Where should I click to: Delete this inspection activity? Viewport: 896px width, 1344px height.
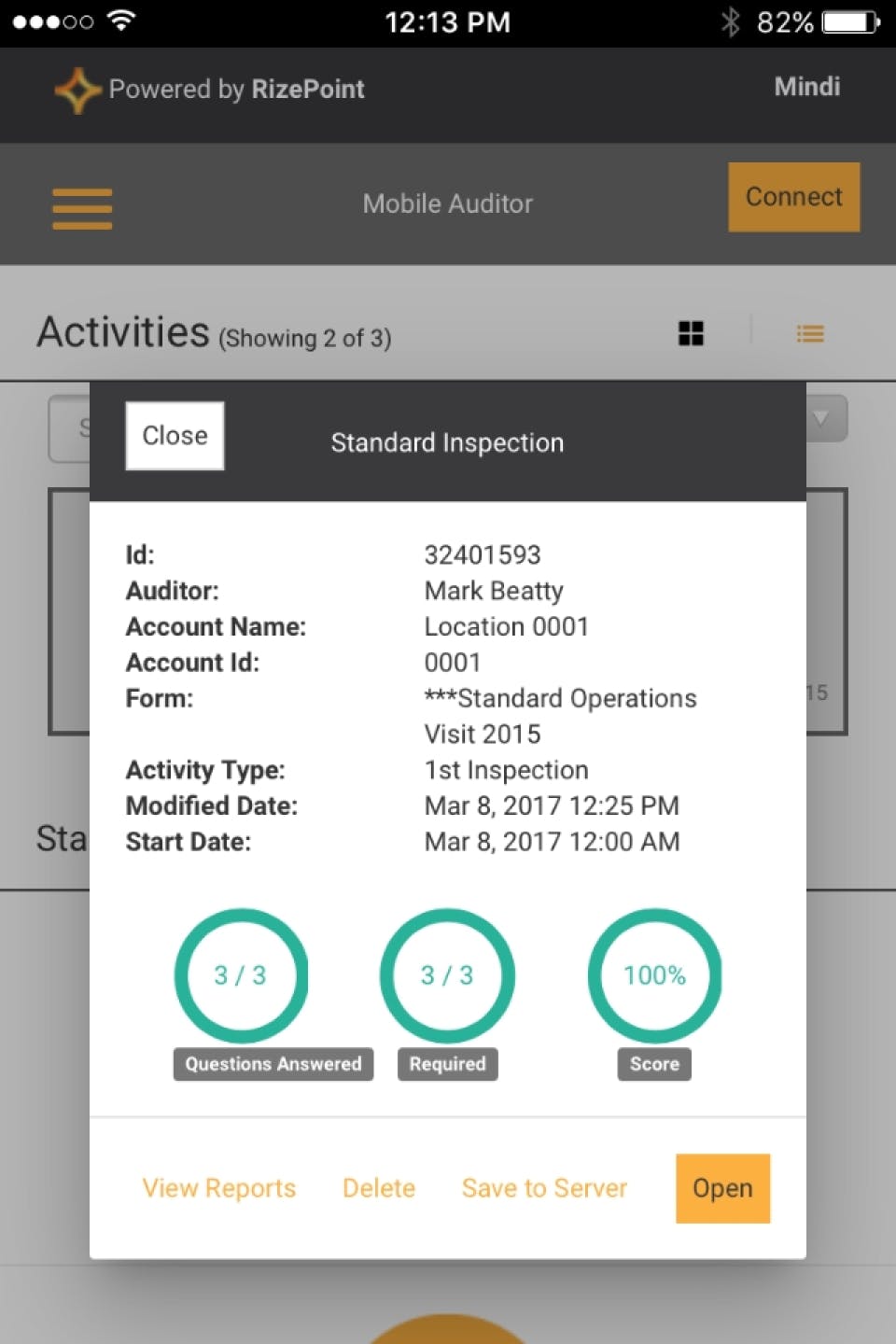[x=379, y=1188]
